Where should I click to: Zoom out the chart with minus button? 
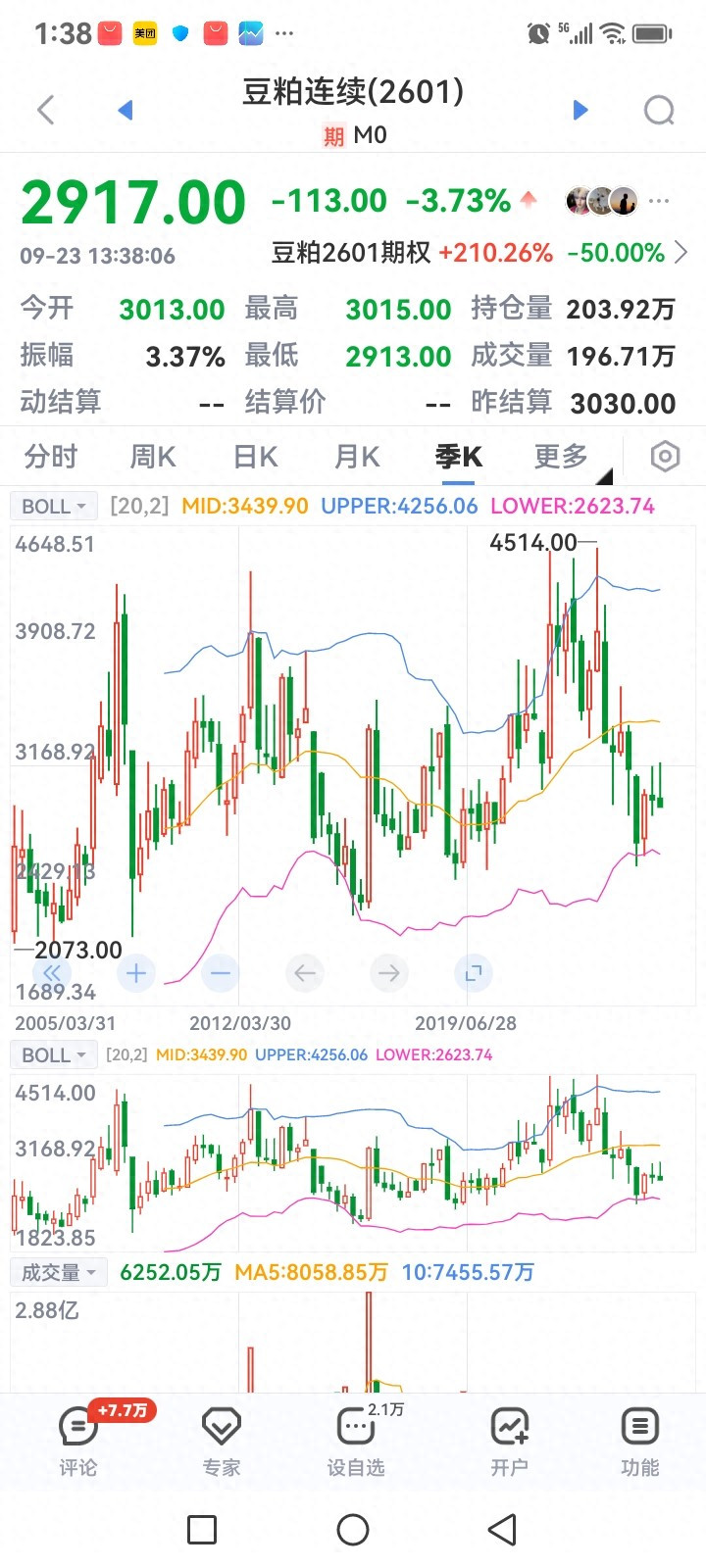(x=221, y=973)
